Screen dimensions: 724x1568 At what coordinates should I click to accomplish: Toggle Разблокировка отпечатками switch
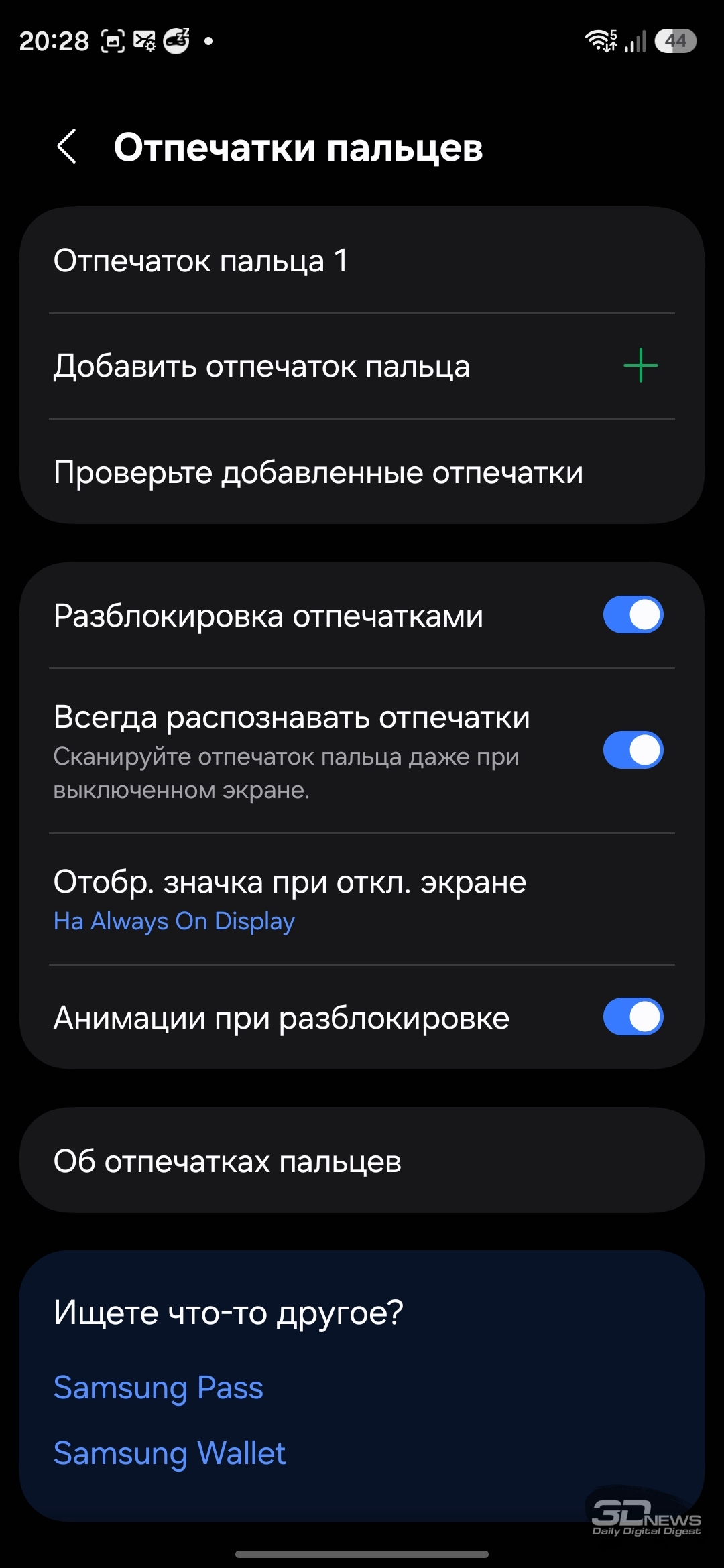click(632, 615)
